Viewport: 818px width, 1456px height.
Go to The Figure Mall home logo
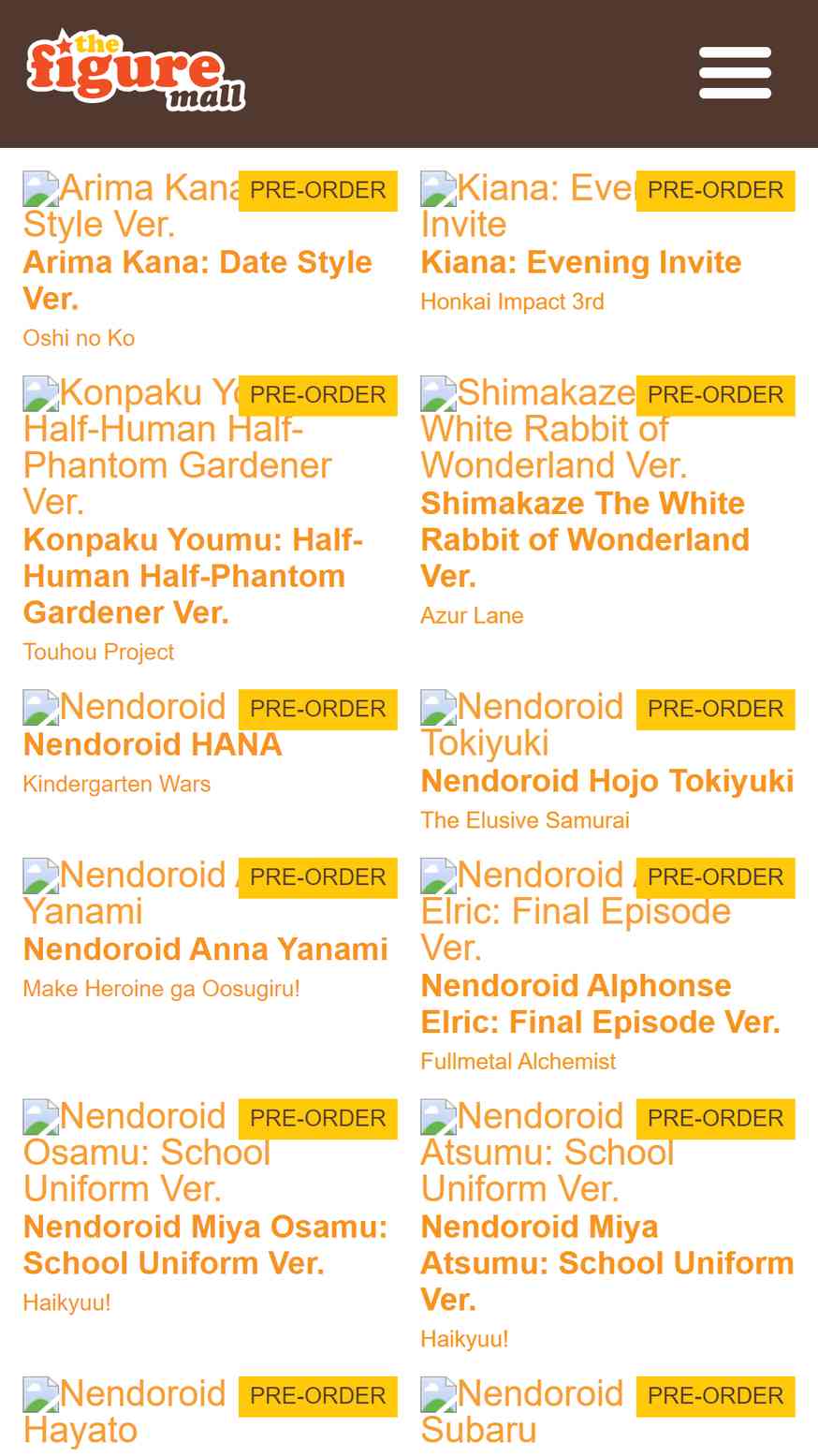[x=137, y=71]
